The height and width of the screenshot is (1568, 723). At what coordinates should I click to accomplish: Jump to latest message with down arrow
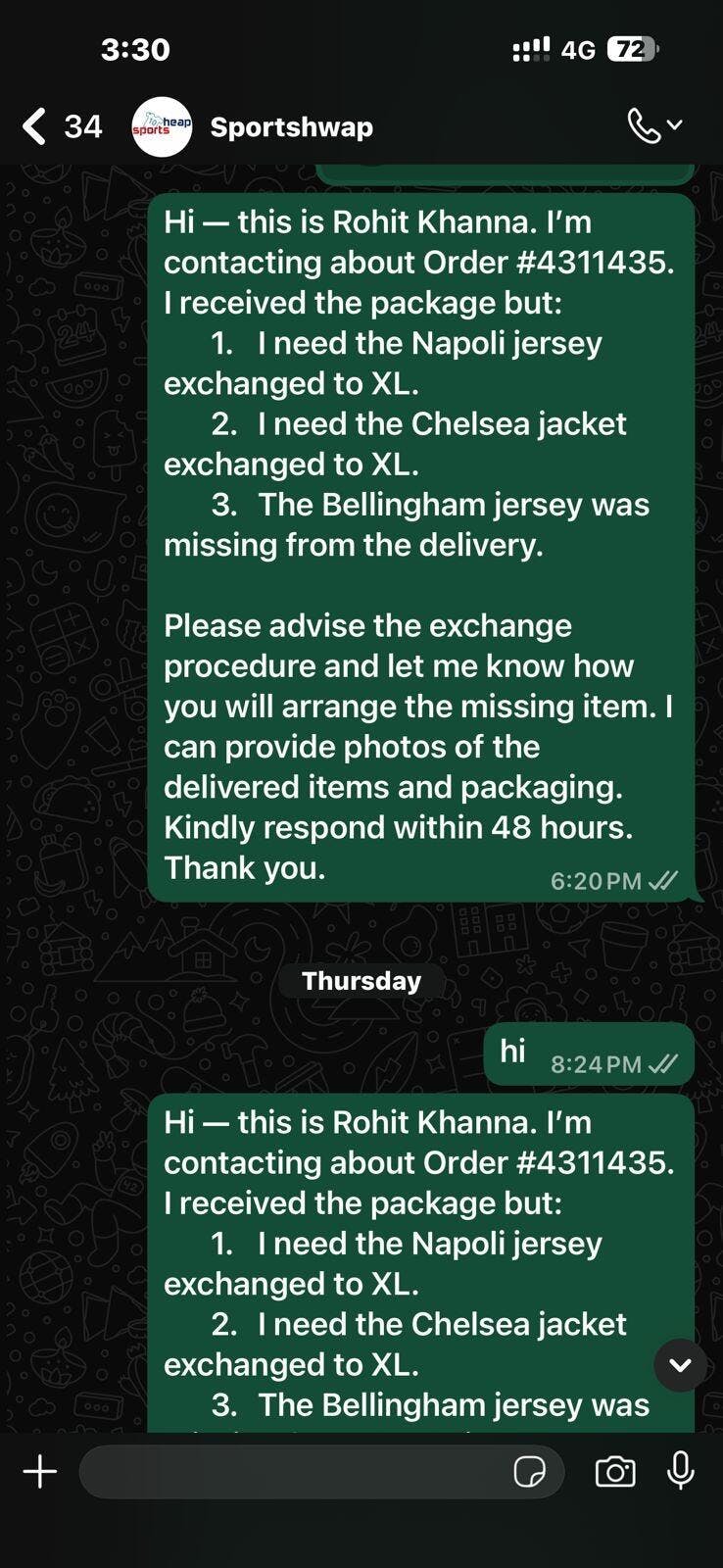coord(680,1364)
